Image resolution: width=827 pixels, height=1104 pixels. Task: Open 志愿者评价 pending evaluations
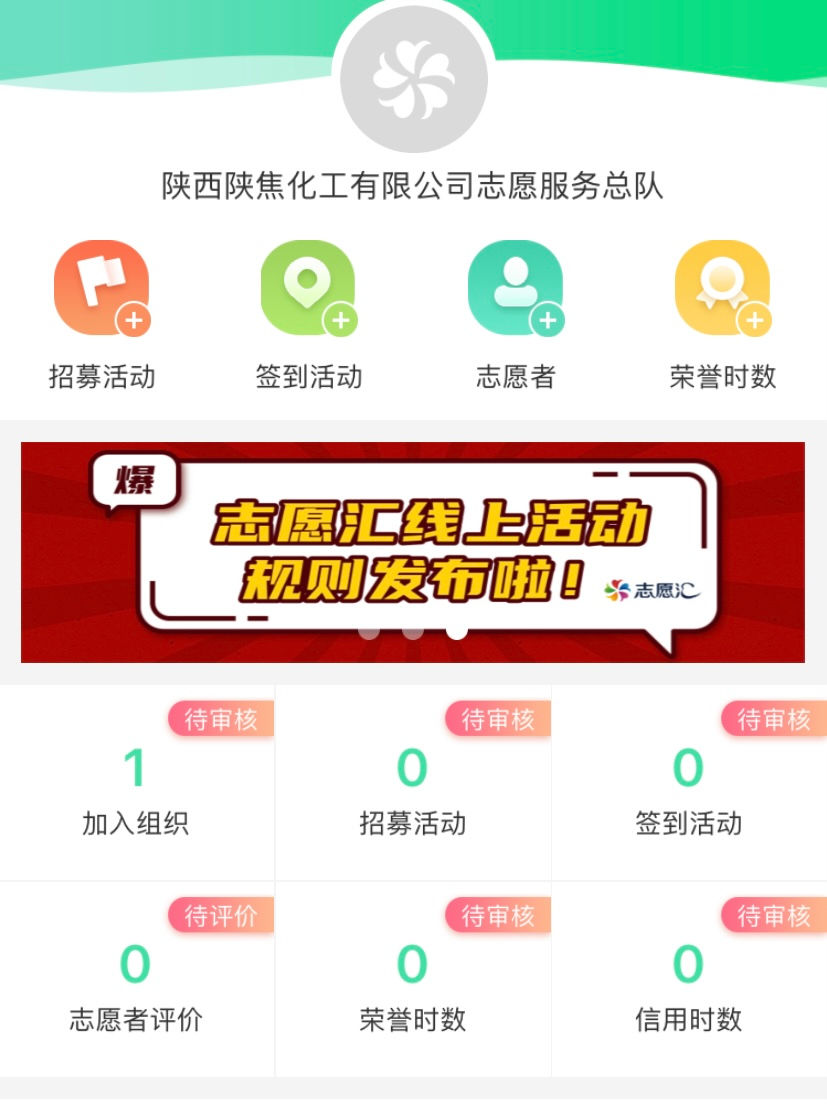pos(136,980)
